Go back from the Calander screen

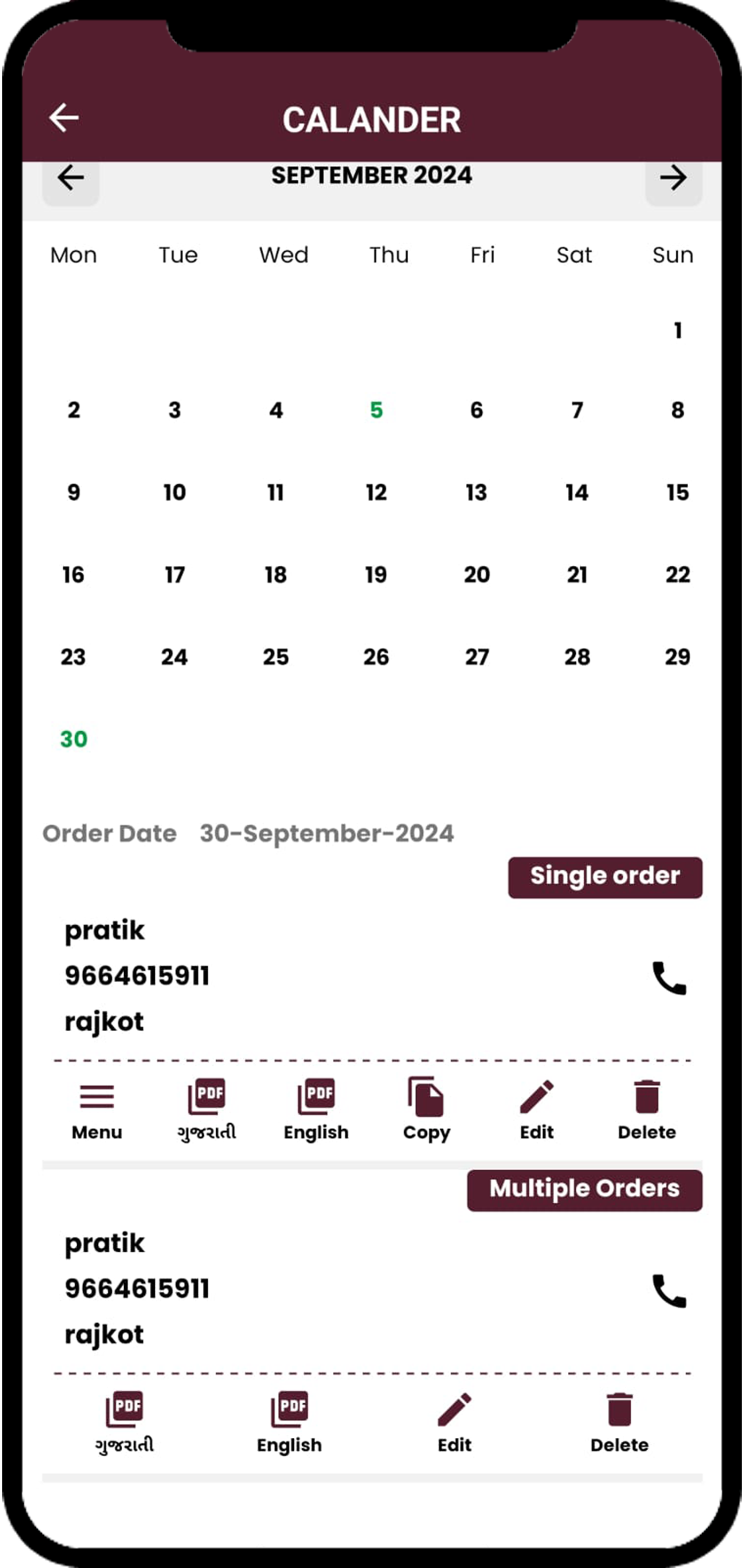tap(64, 117)
